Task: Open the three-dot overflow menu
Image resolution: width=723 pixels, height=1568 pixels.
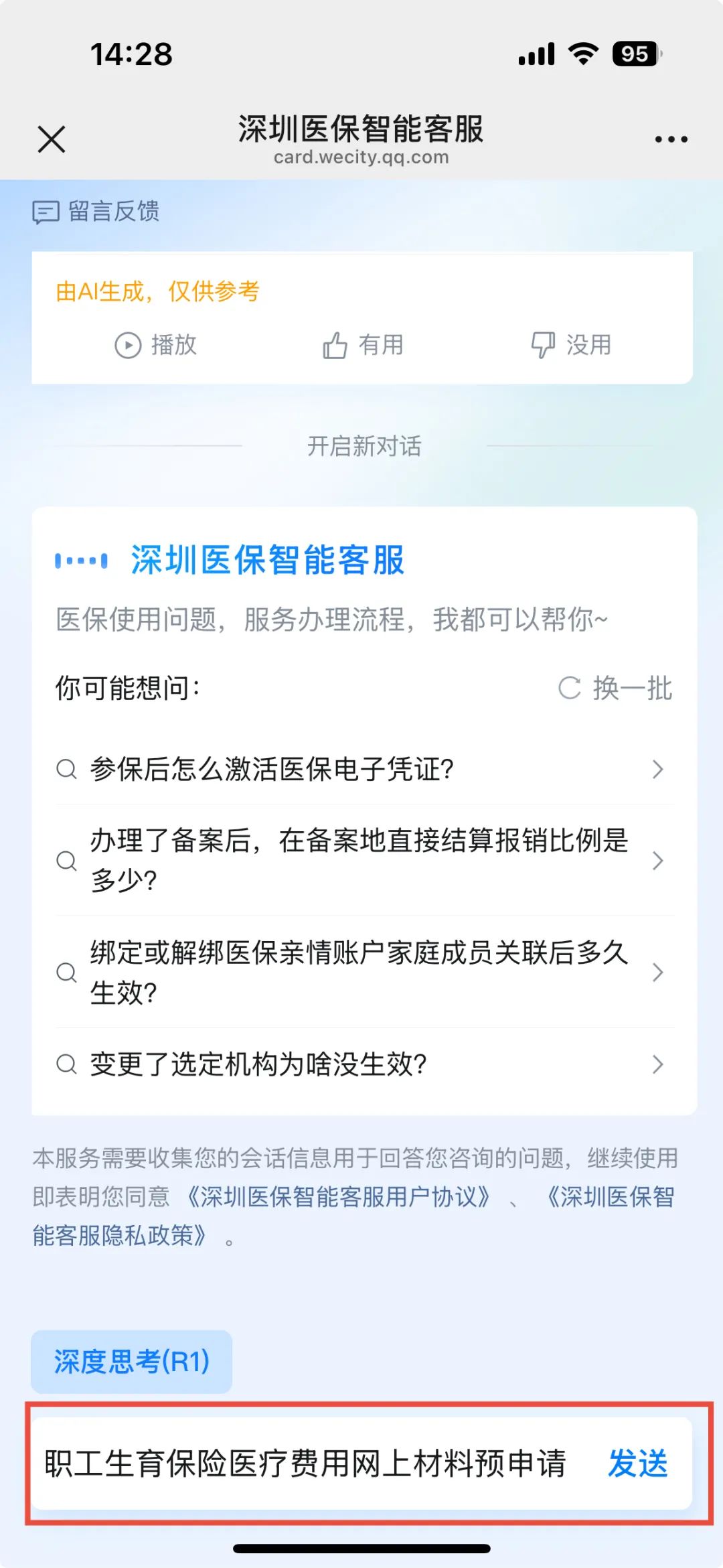Action: point(671,139)
